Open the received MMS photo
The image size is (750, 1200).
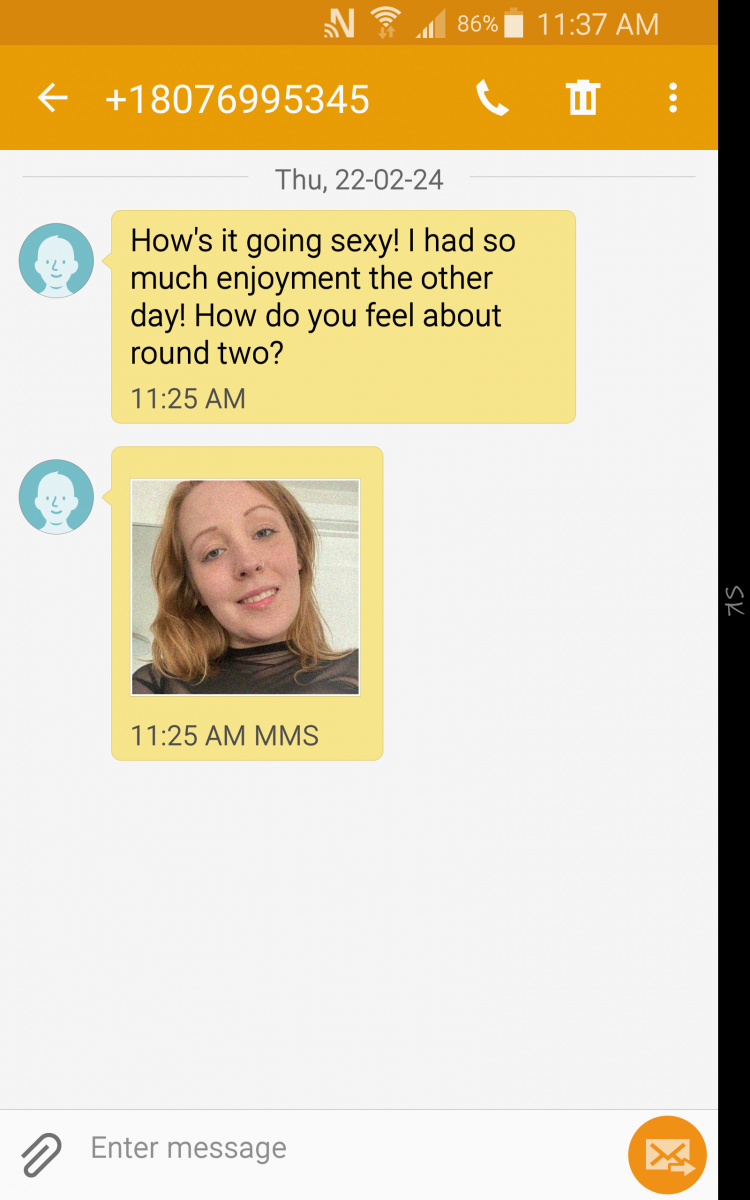click(x=245, y=587)
